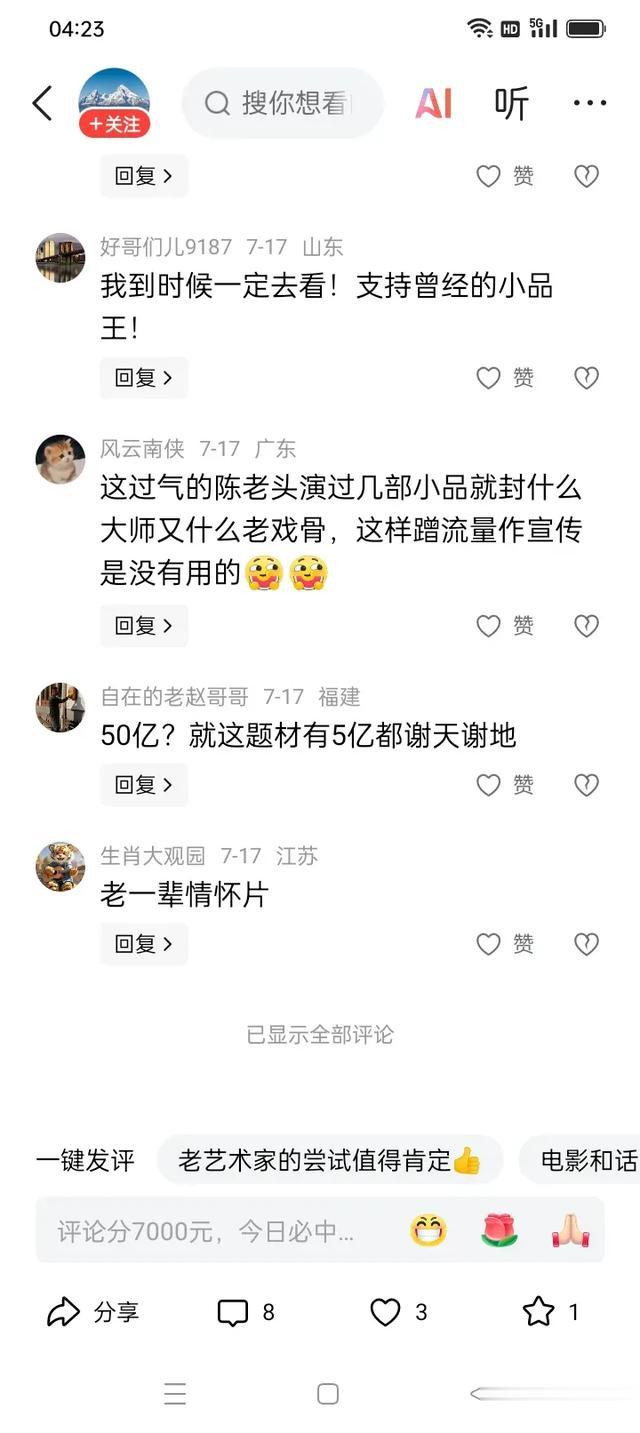
Task: Open the three-dot overflow menu
Action: 590,103
